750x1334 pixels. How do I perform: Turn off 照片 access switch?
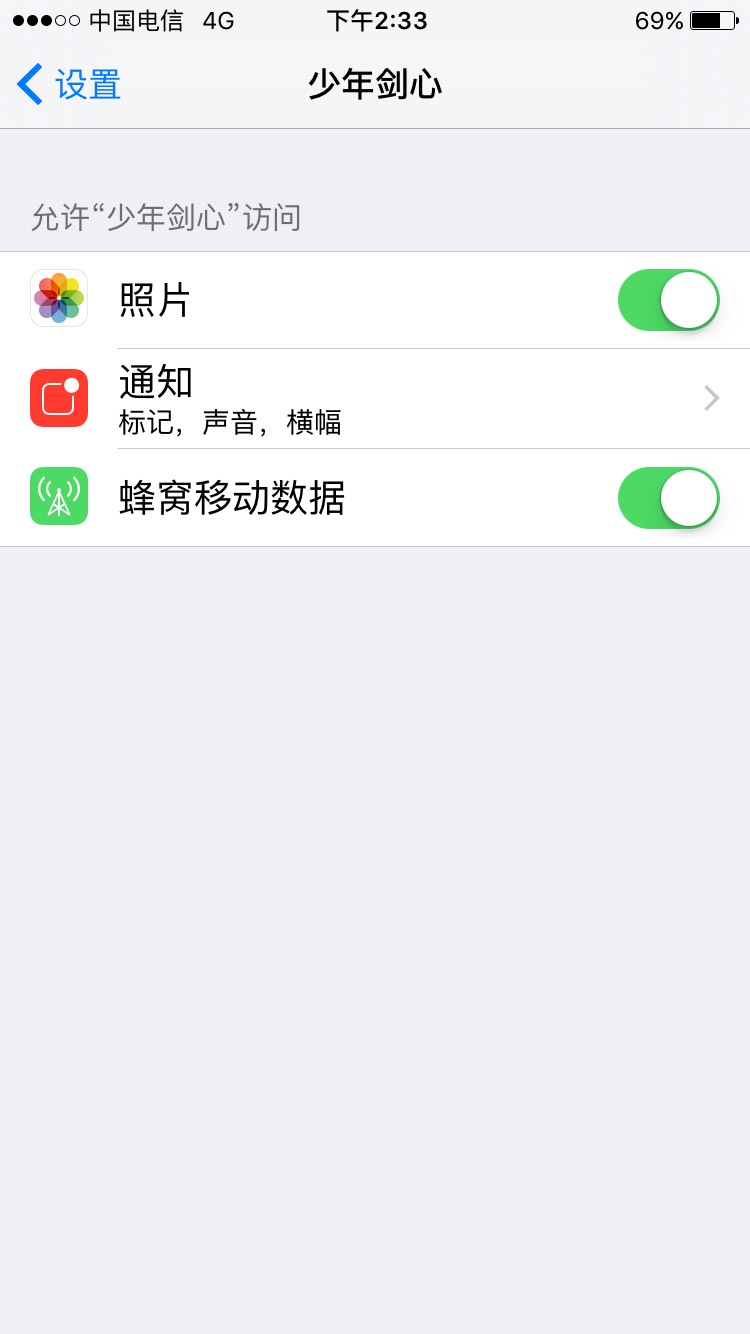click(669, 300)
